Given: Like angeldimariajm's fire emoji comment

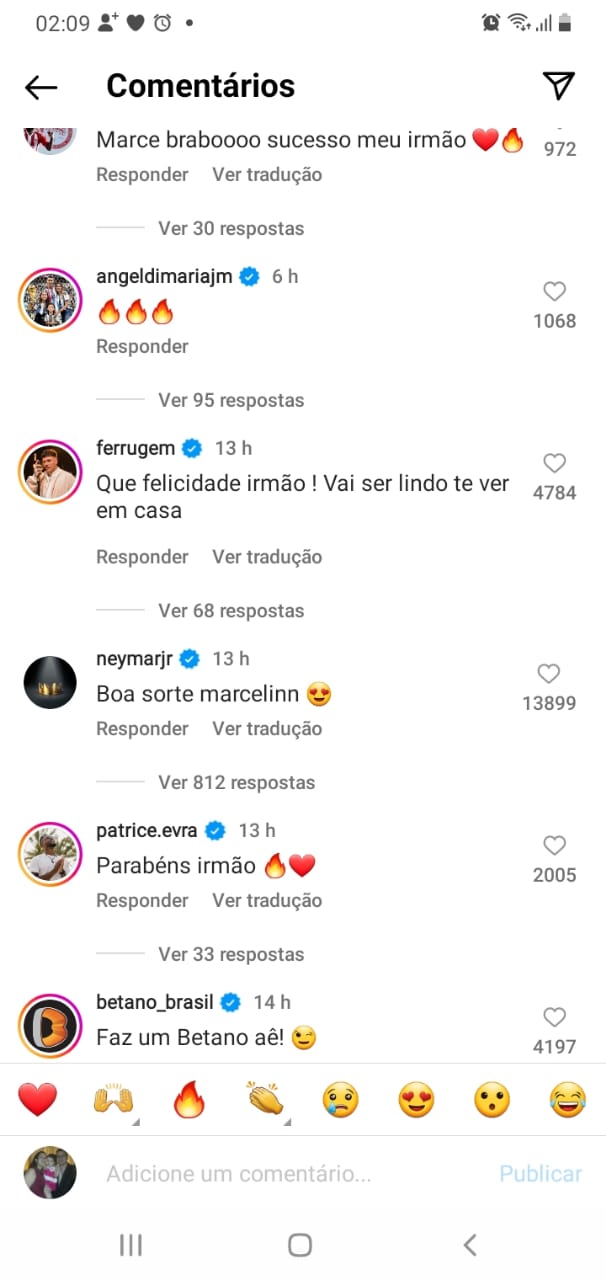Looking at the screenshot, I should pos(554,291).
